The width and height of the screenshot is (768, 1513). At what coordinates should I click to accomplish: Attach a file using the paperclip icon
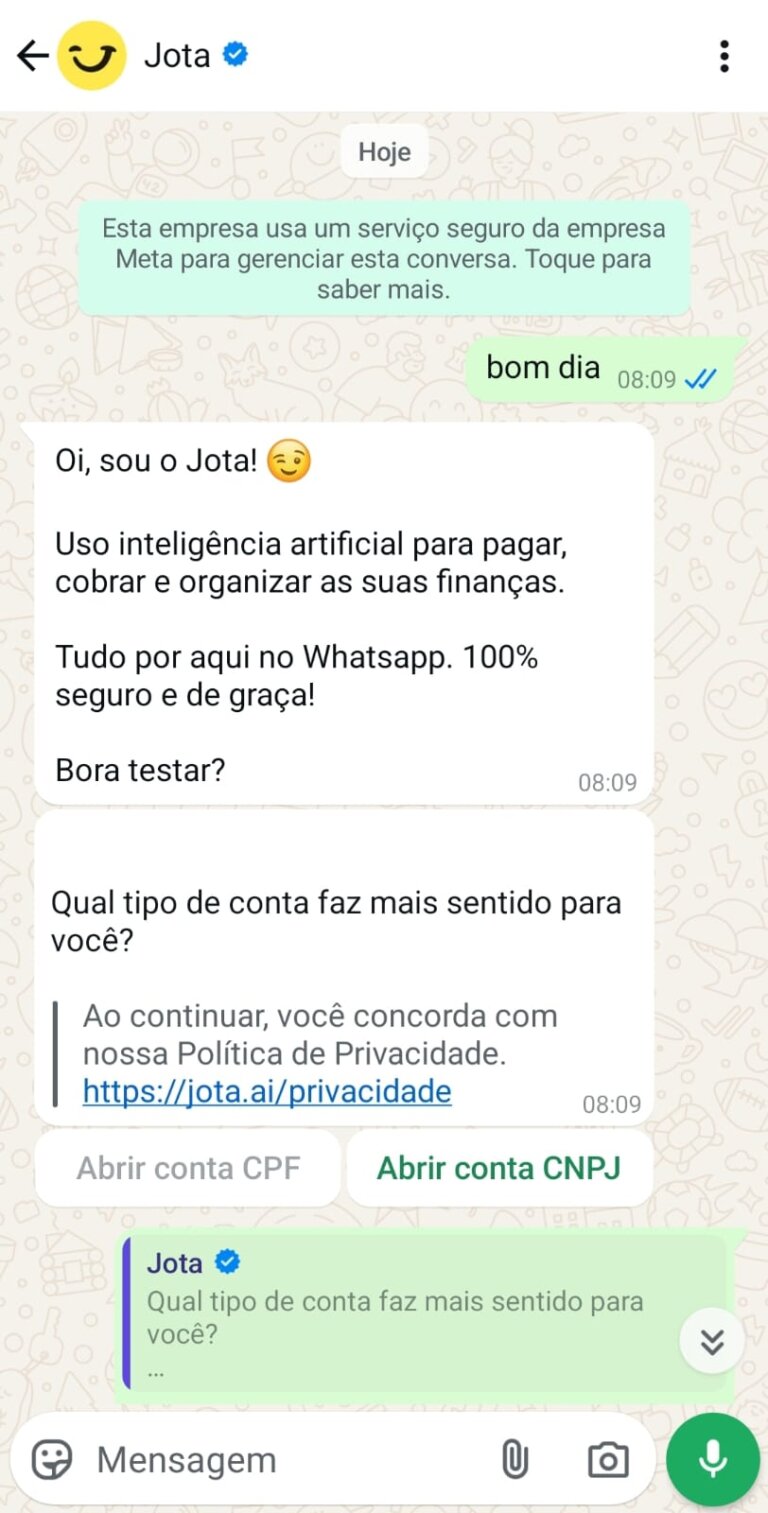tap(513, 1460)
